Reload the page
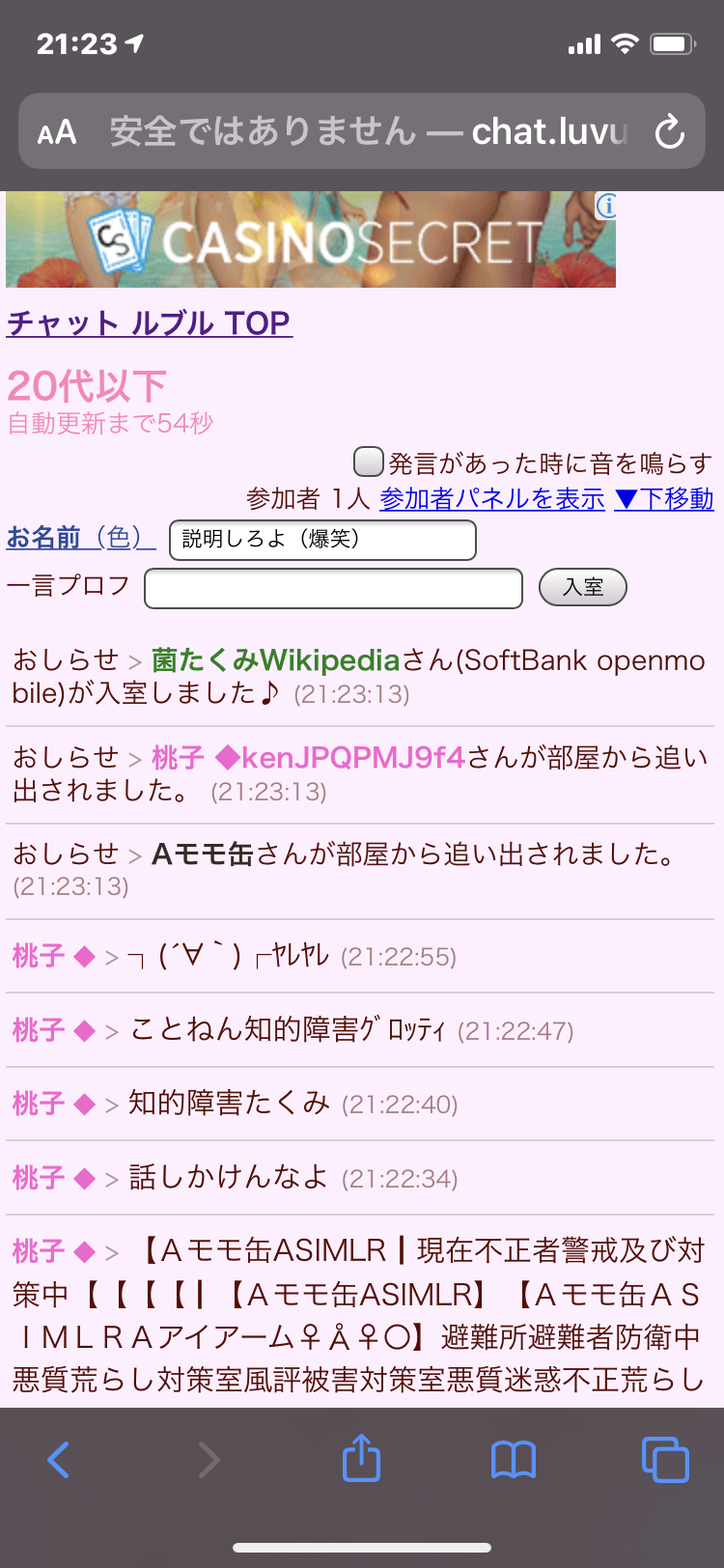724x1568 pixels. [669, 132]
